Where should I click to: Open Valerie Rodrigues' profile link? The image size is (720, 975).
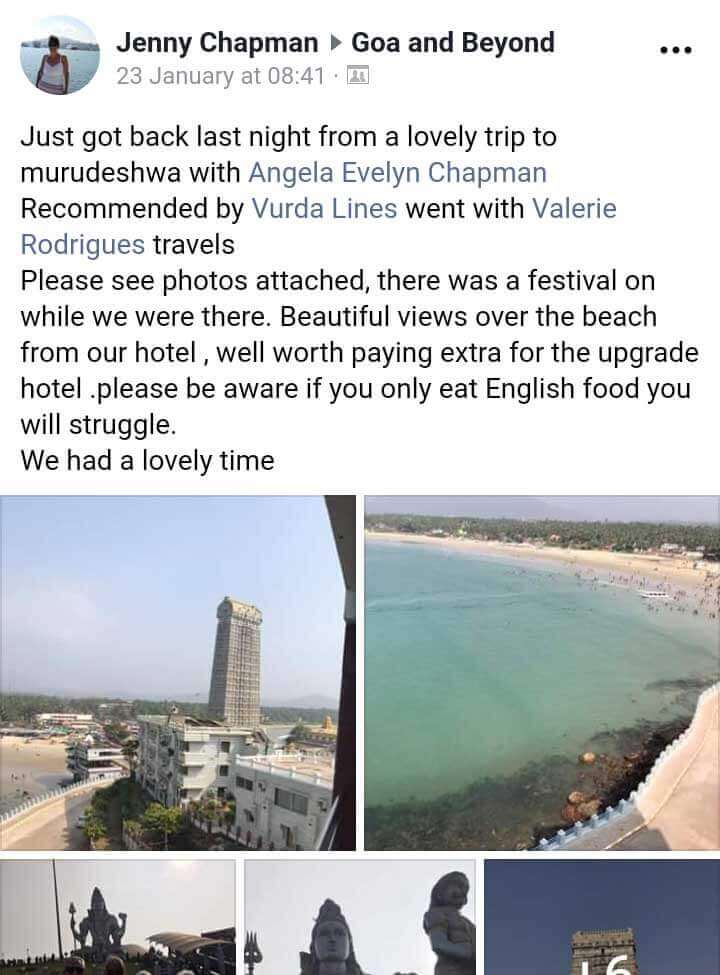pyautogui.click(x=574, y=209)
